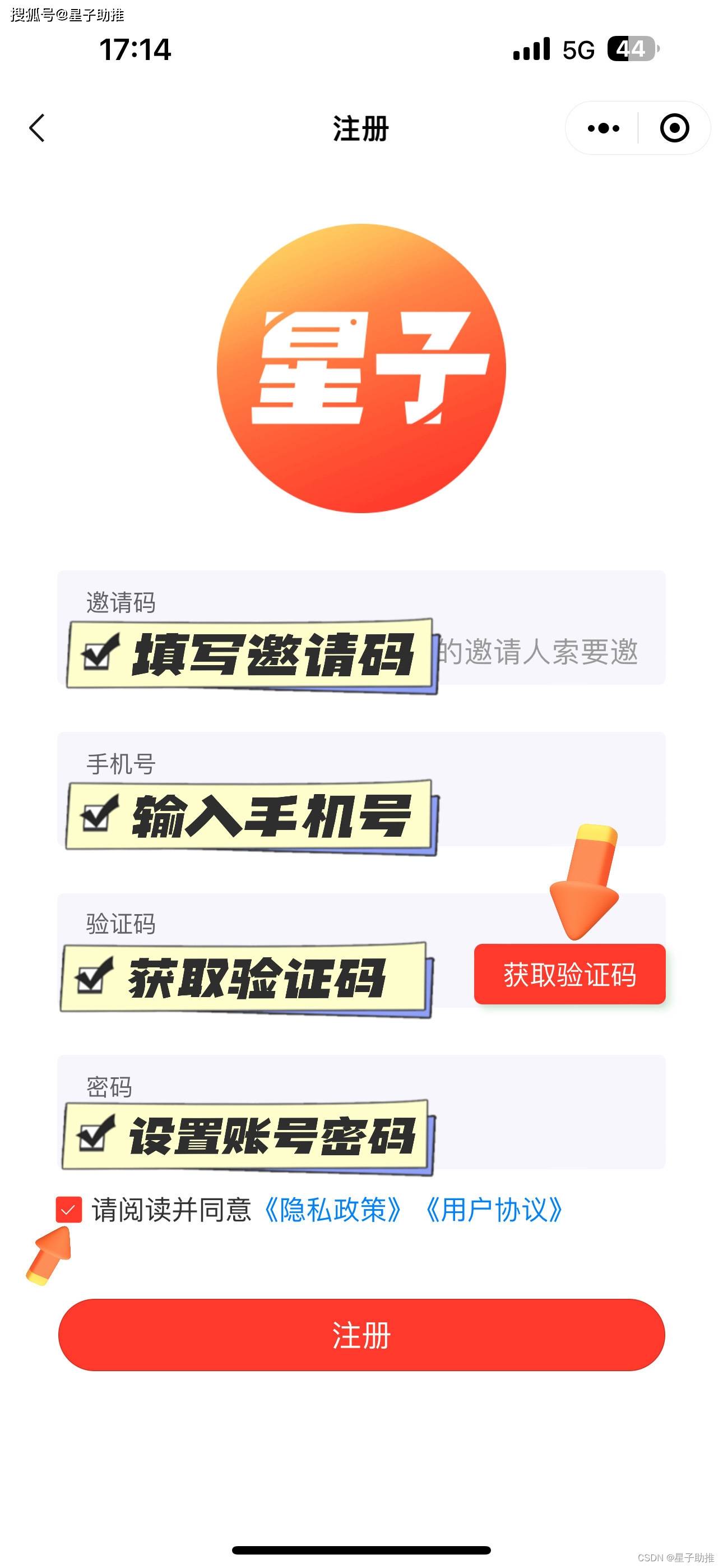Tap the circular mini-program close icon
This screenshot has width=723, height=1568.
click(674, 128)
